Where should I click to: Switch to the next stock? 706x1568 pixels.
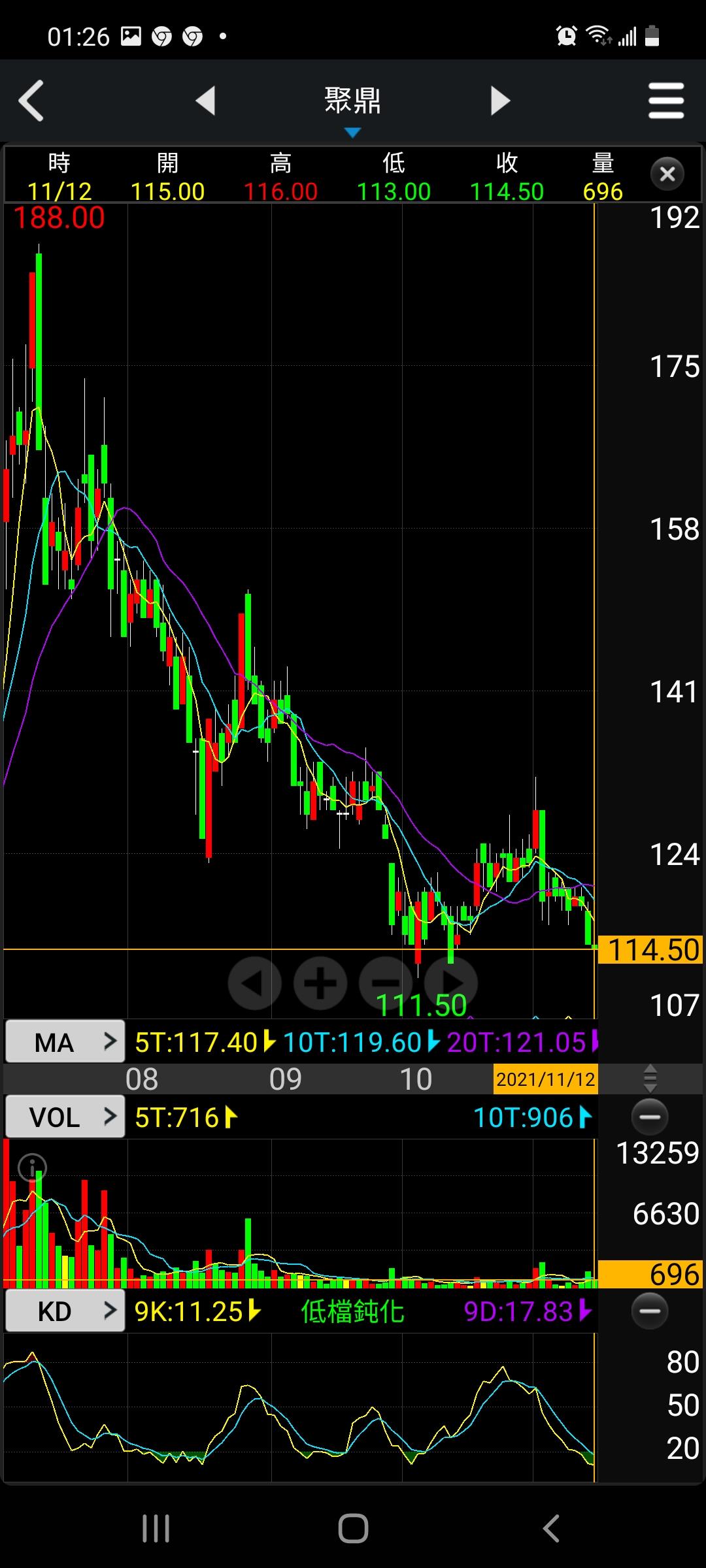[x=500, y=101]
